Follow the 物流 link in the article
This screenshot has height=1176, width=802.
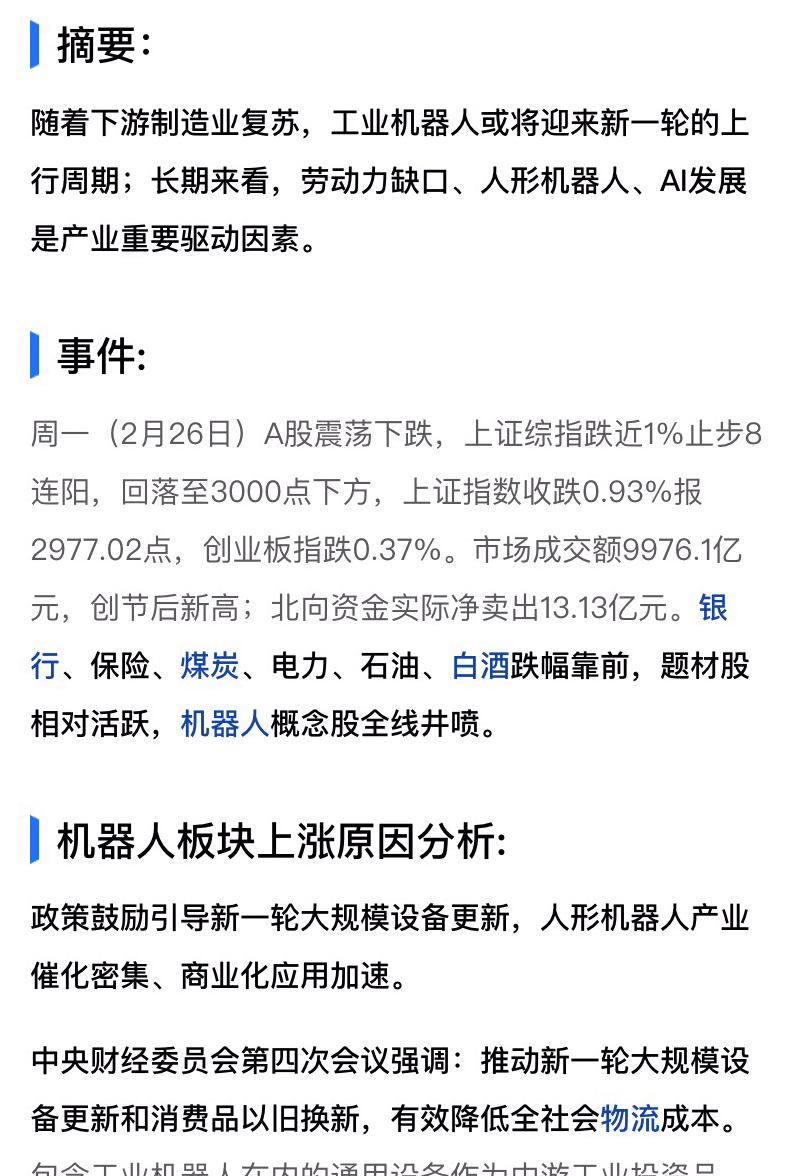click(630, 1118)
